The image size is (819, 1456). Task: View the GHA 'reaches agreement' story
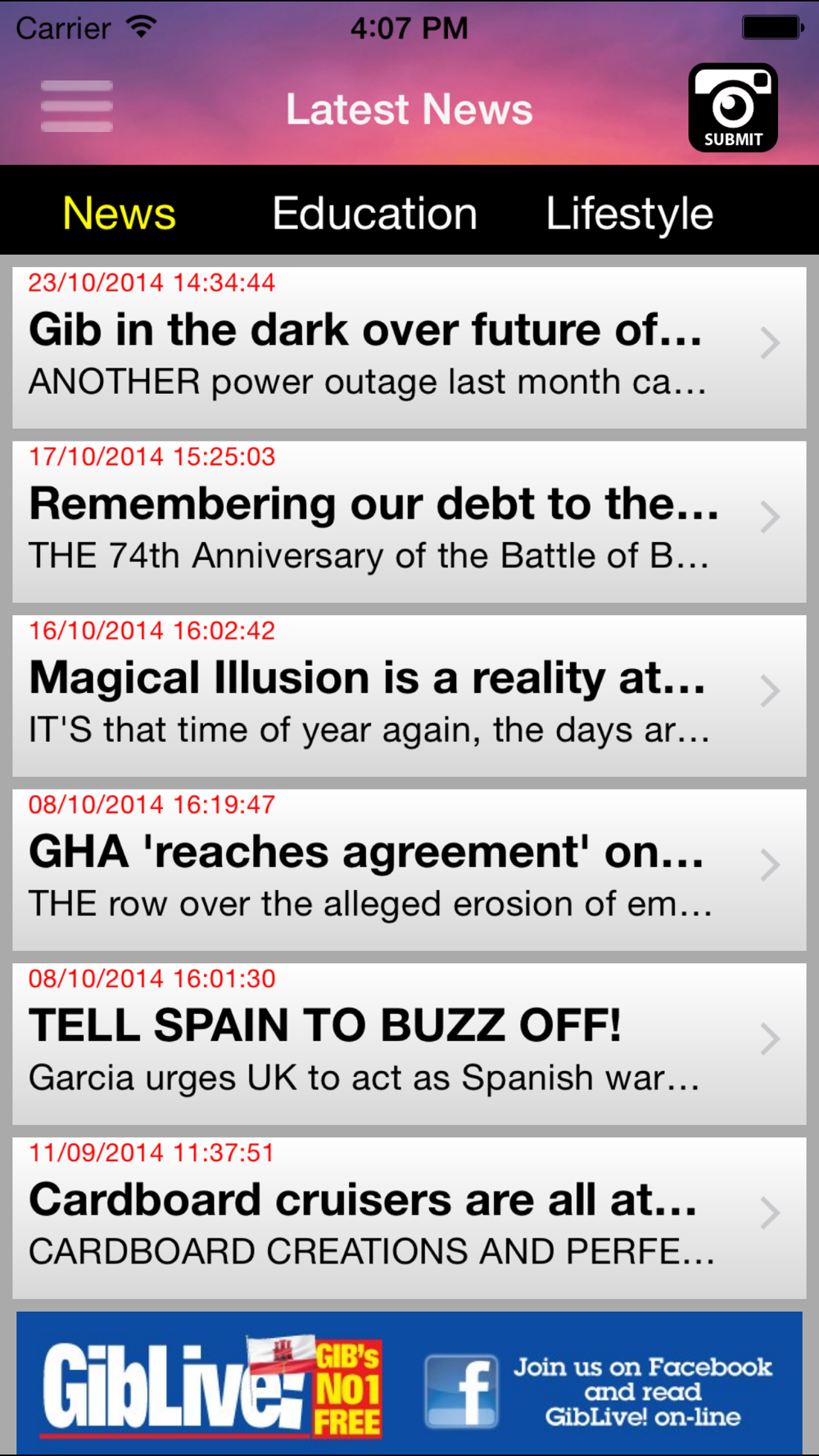(409, 870)
